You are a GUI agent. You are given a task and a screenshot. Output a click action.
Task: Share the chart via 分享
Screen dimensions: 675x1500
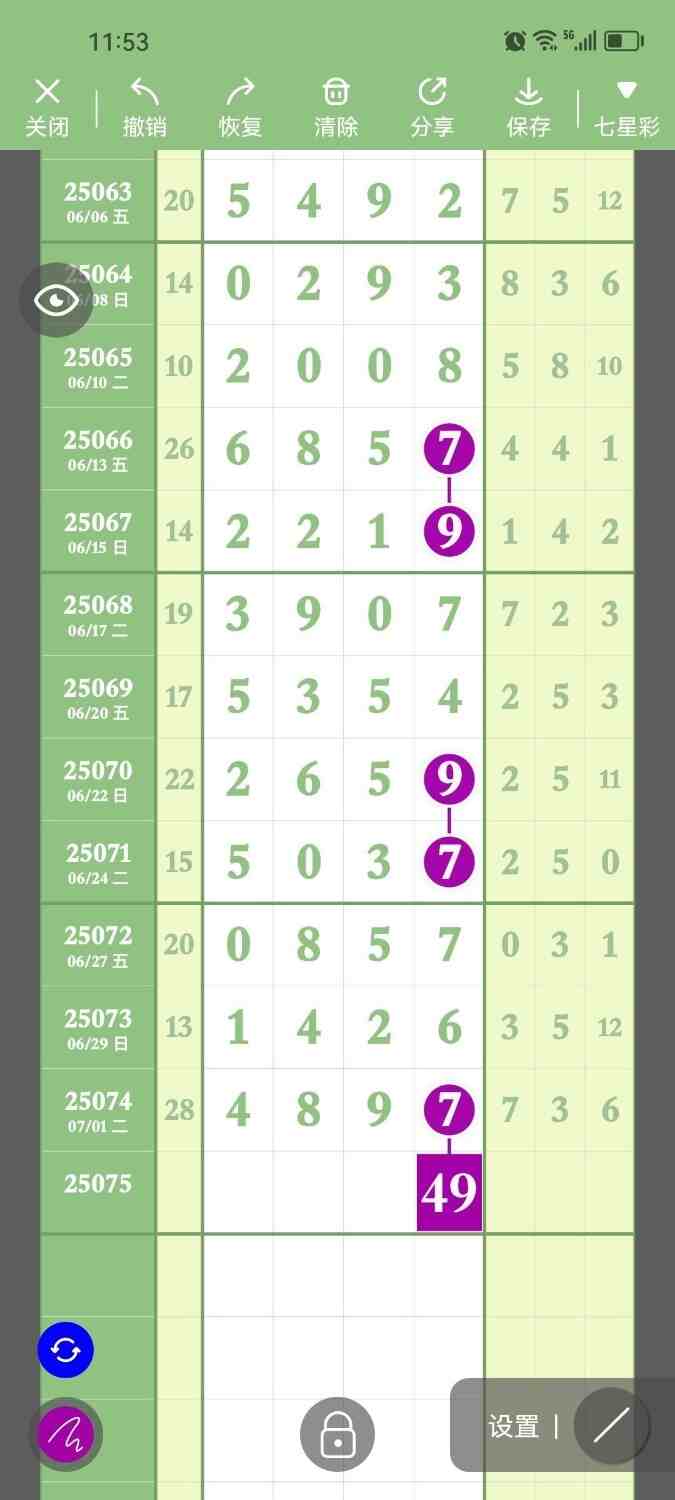[432, 108]
